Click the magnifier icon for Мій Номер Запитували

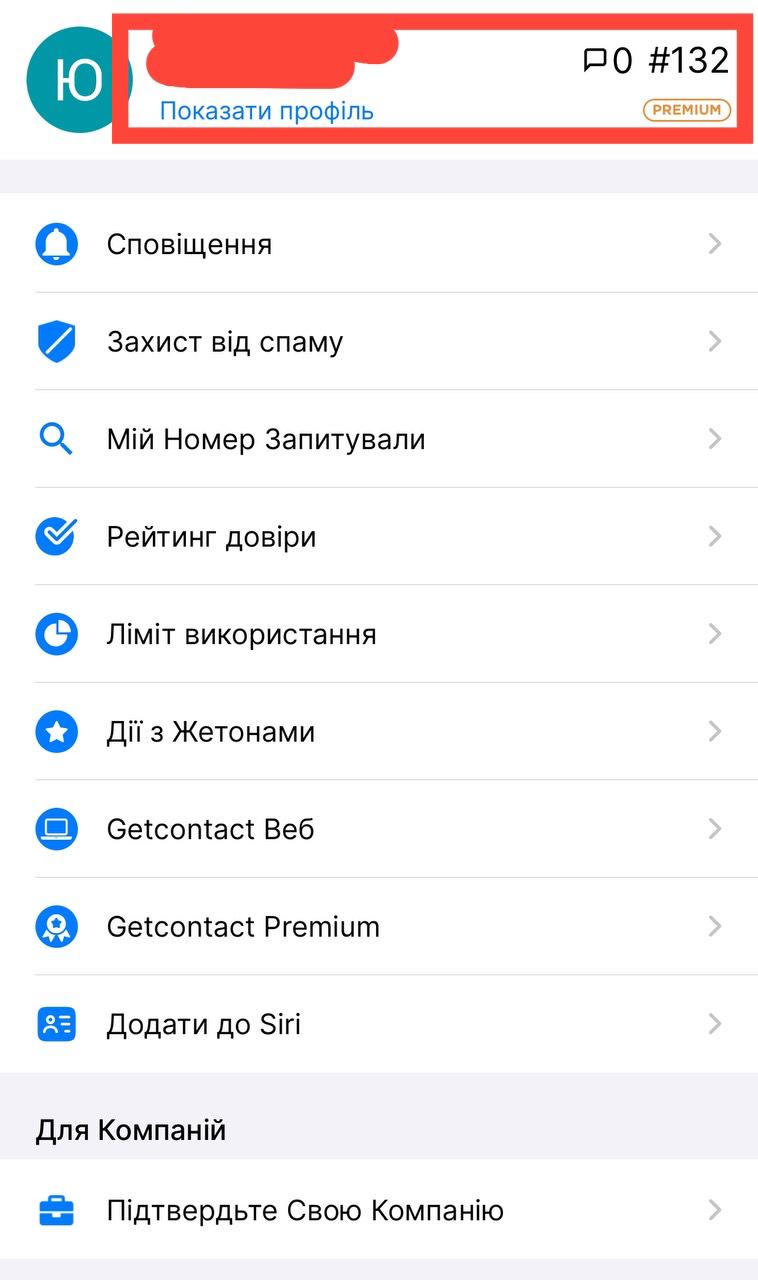coord(58,438)
